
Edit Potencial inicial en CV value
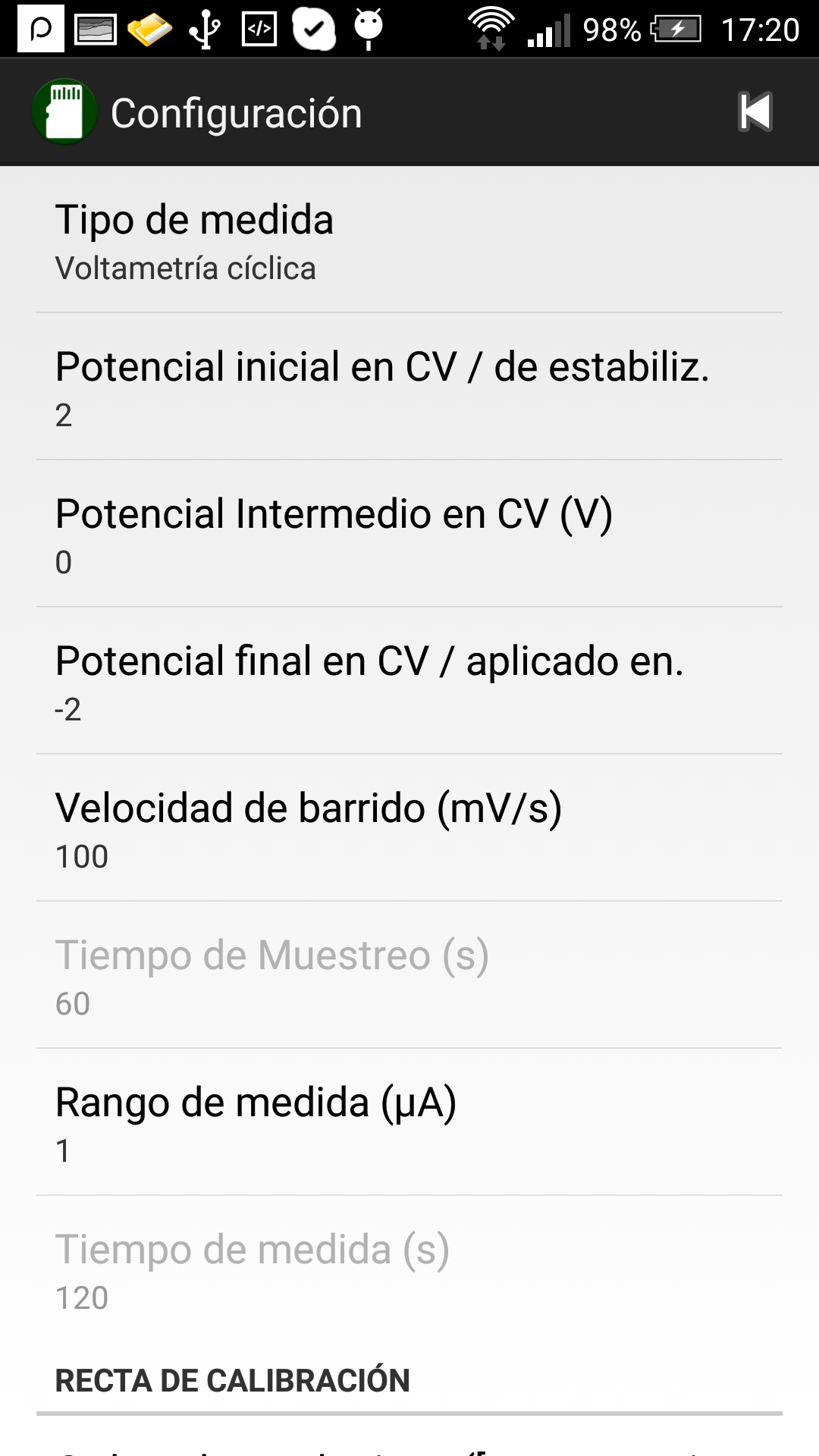coord(409,387)
